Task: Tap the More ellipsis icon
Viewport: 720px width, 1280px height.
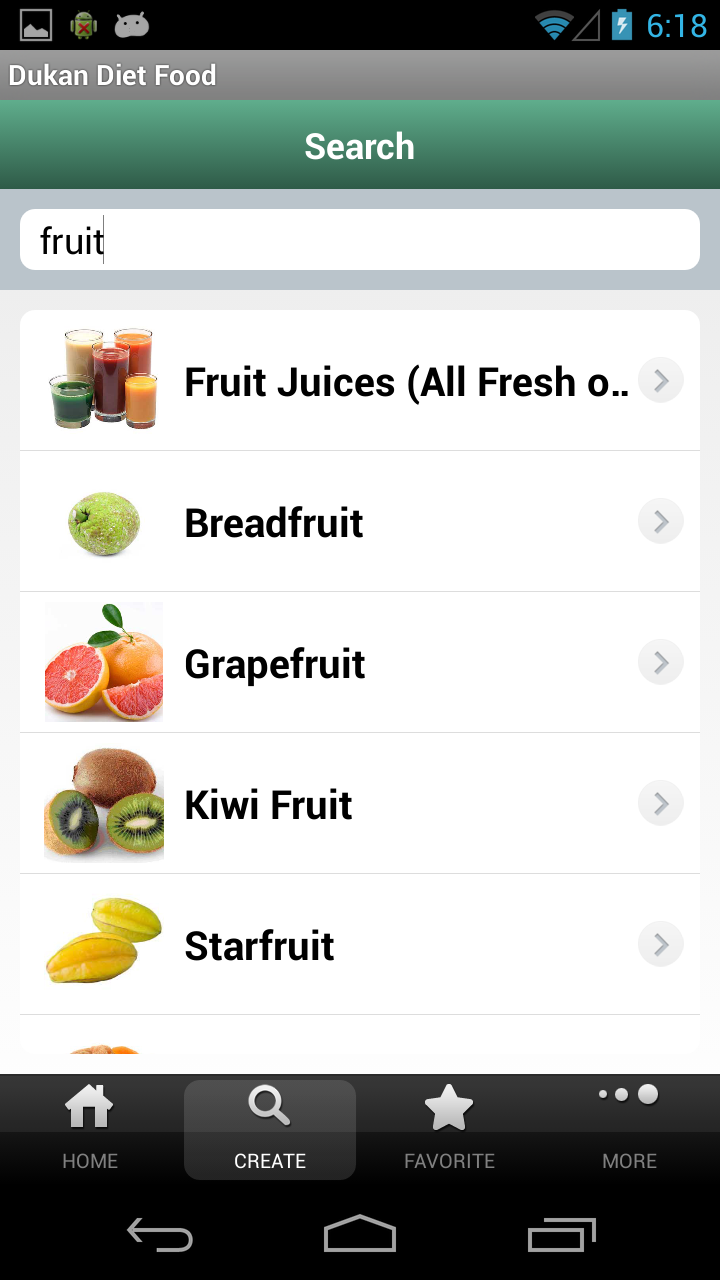Action: [x=628, y=1095]
